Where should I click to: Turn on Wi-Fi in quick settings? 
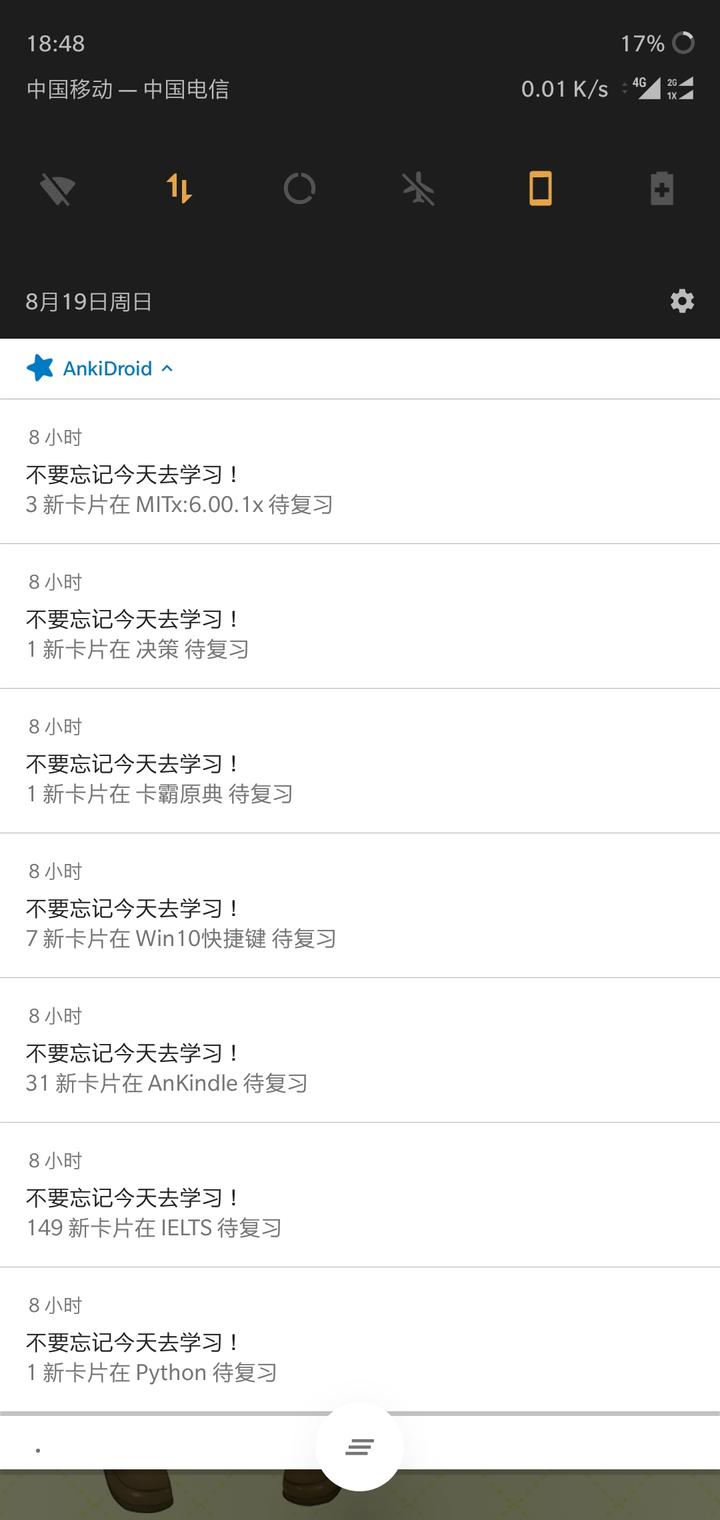[x=58, y=188]
